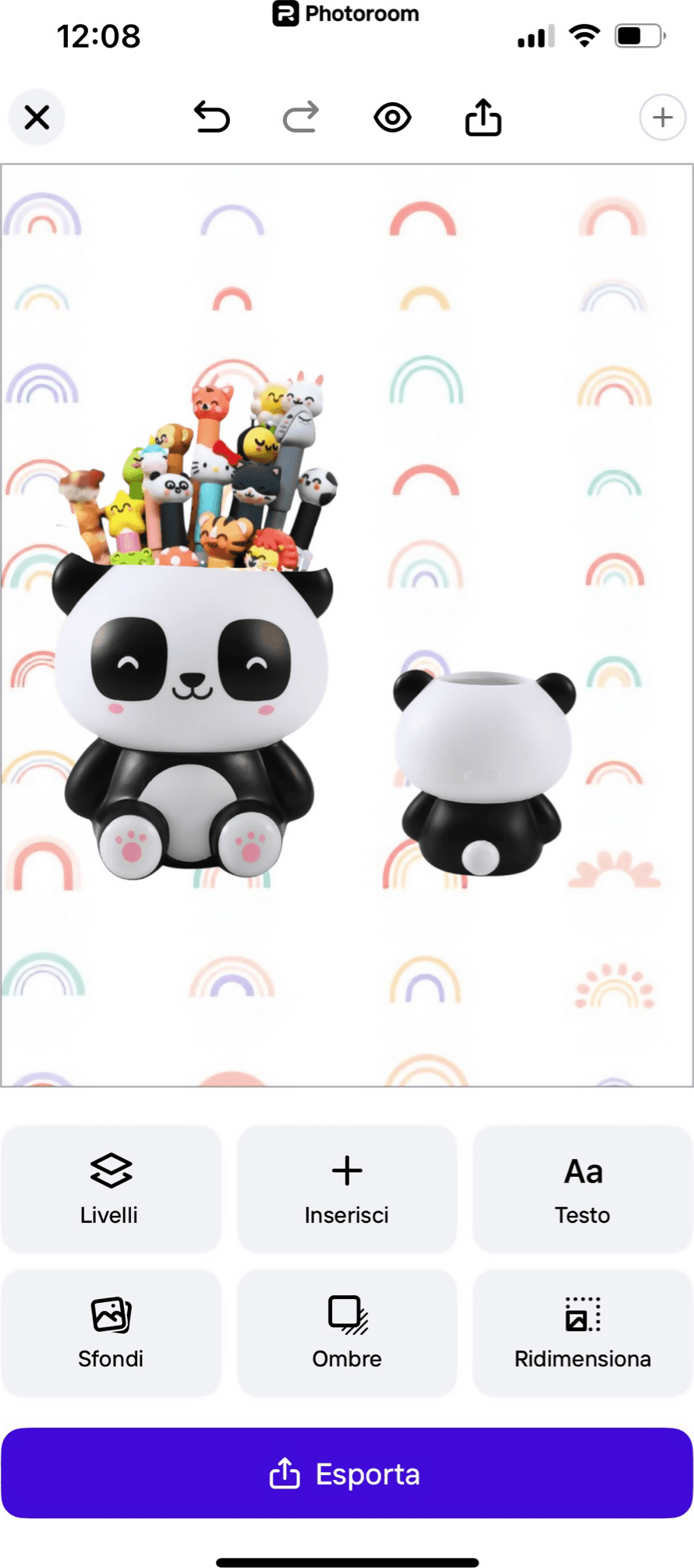Tap the plus circle at top right

(x=663, y=118)
